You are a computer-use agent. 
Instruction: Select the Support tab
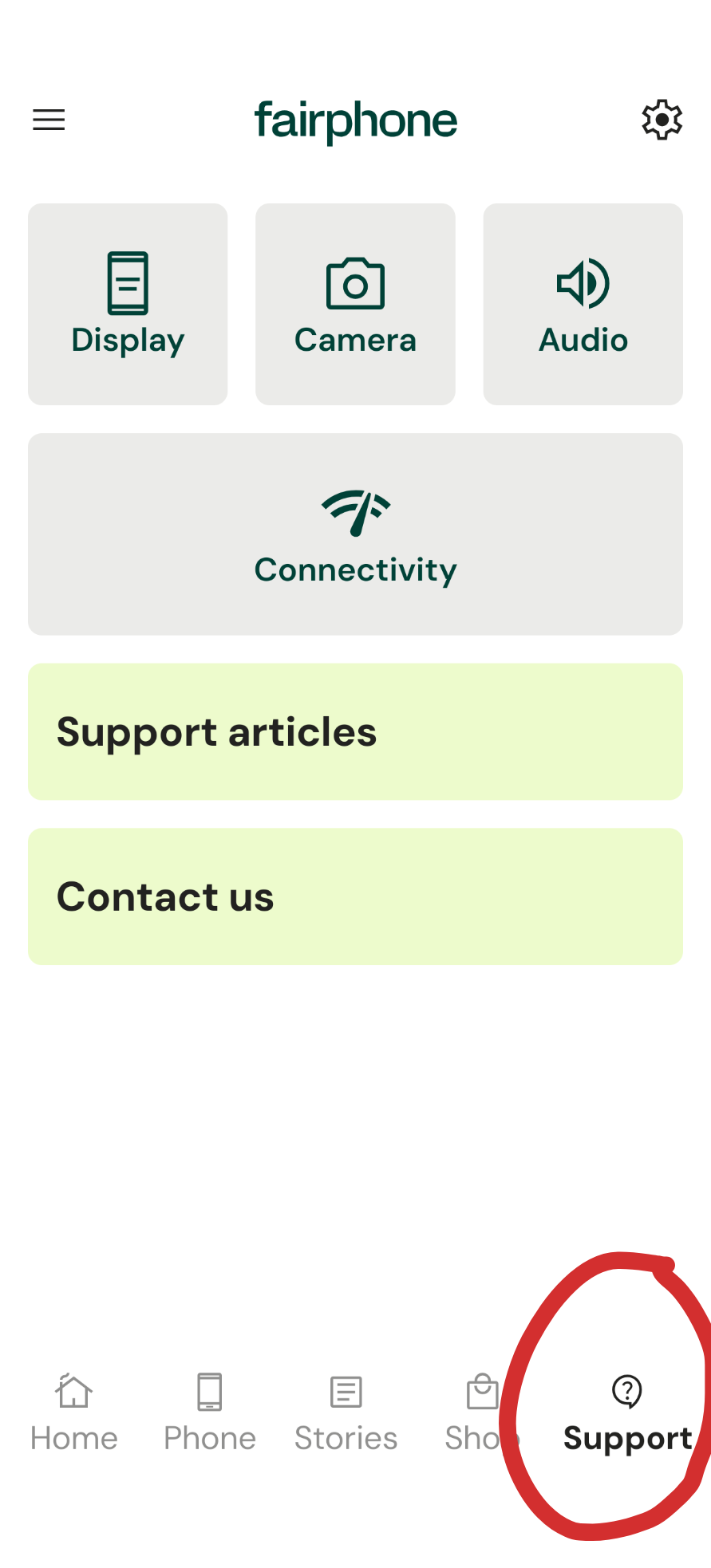627,1414
